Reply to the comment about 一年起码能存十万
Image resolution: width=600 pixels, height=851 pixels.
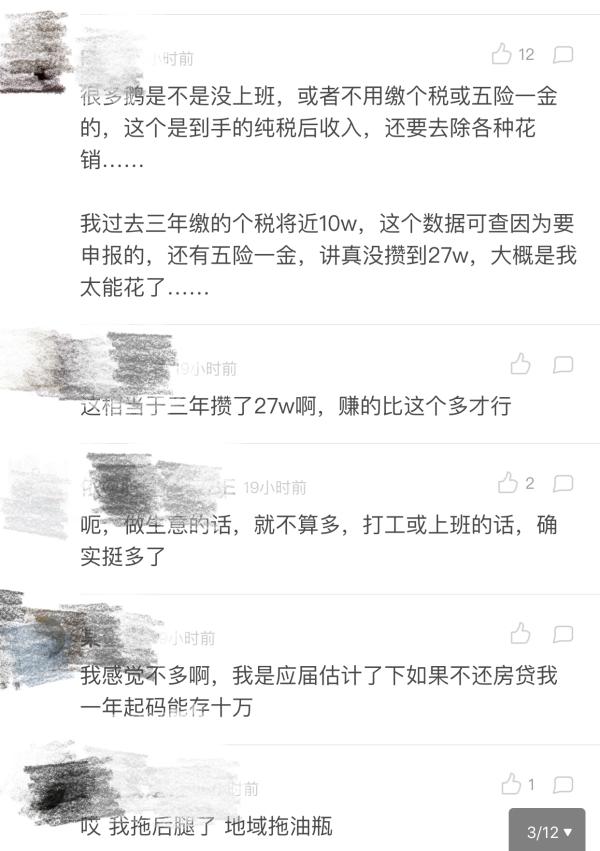[564, 633]
